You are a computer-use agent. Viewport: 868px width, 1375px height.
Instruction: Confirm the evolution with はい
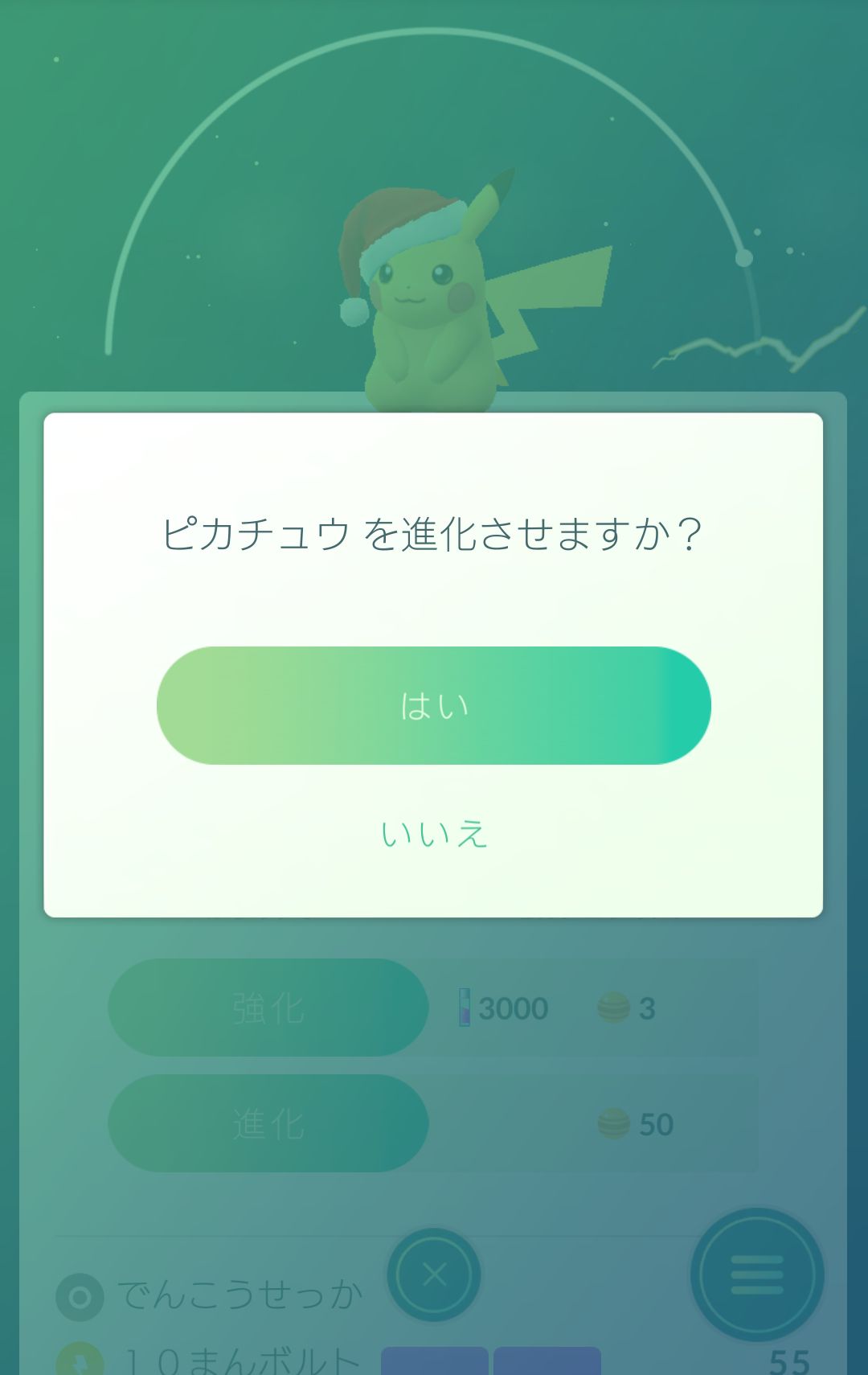click(433, 705)
